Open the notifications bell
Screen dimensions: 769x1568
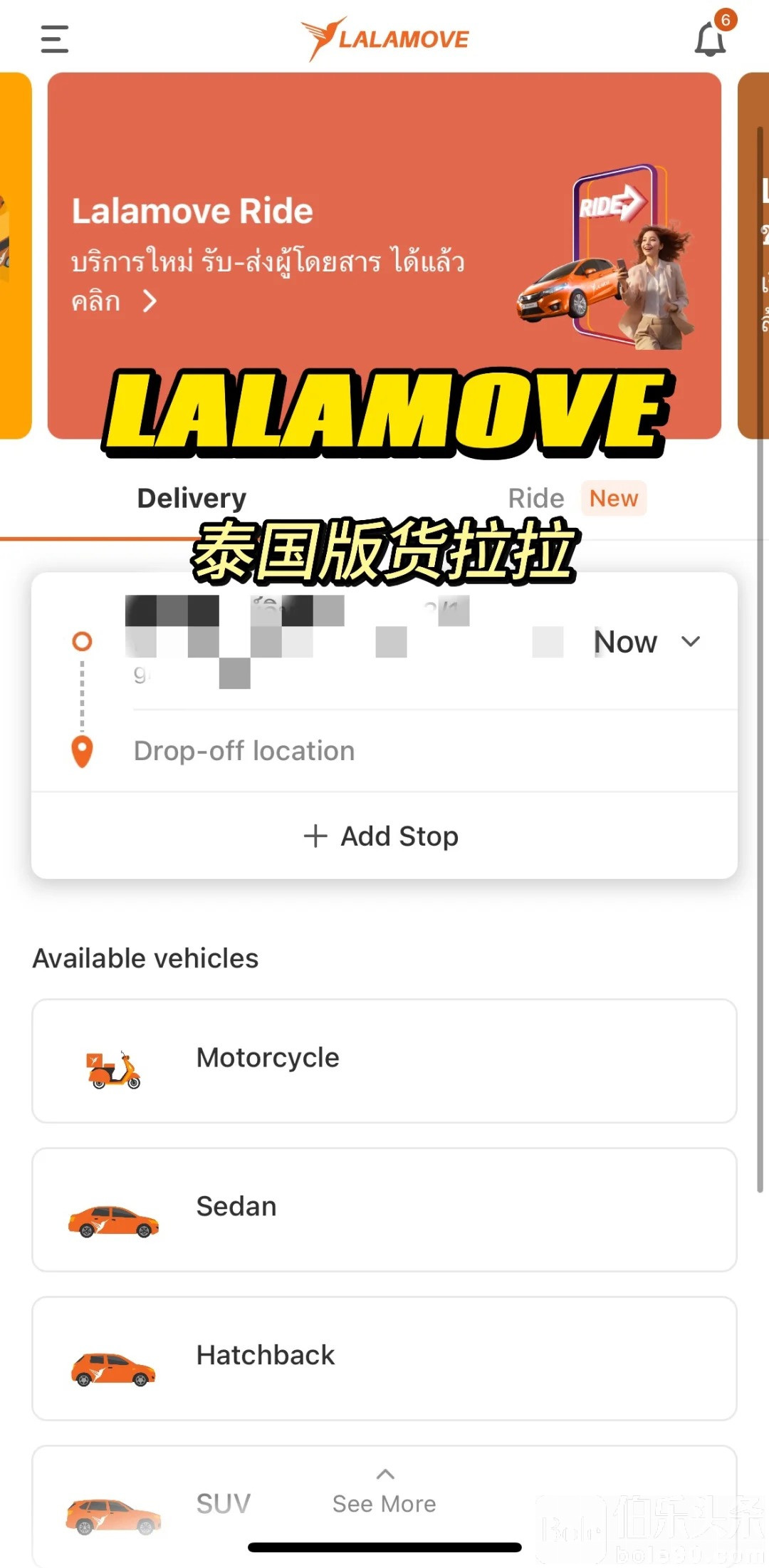[710, 39]
